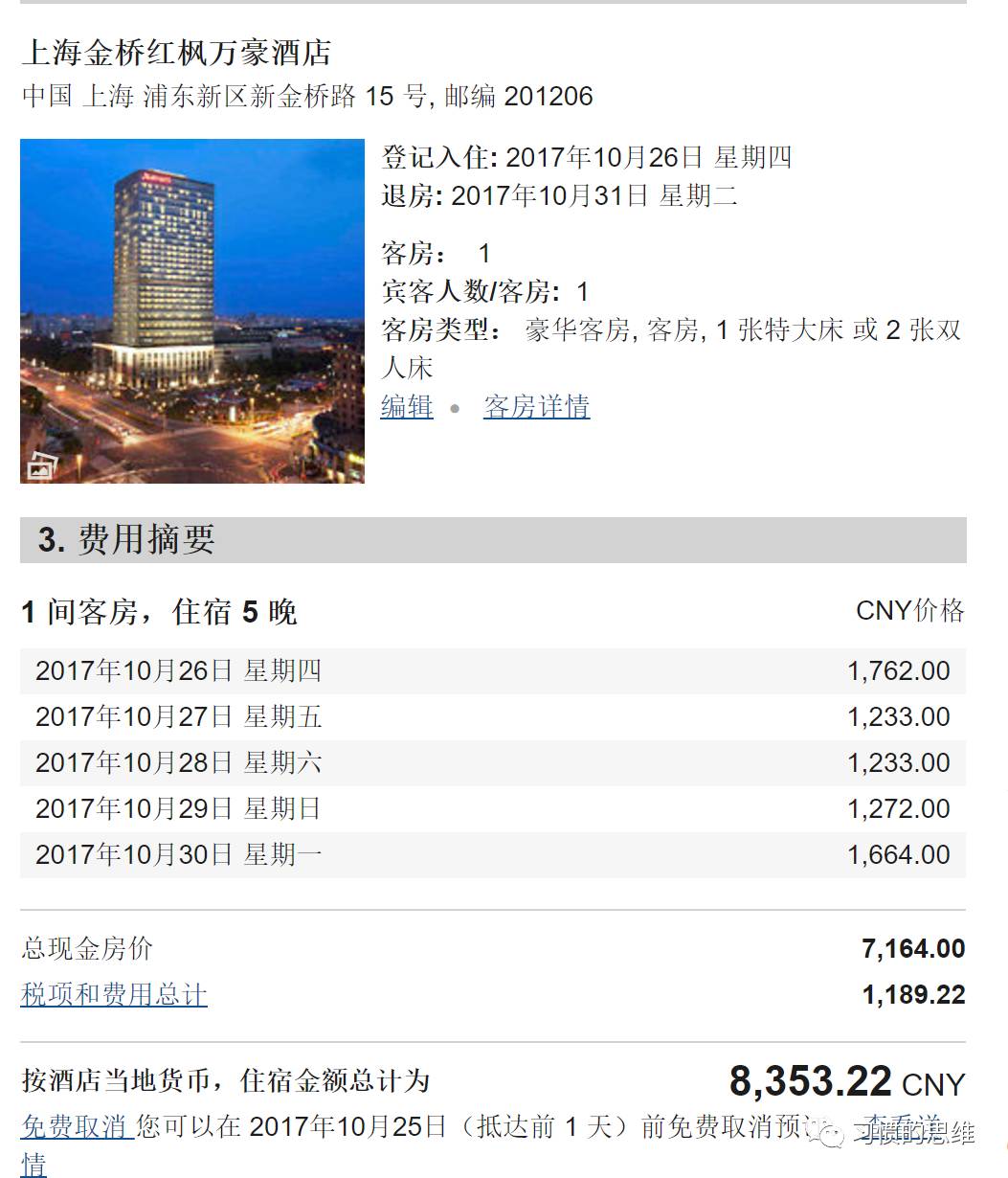Tap the 编辑 link to edit the booking
This screenshot has height=1178, width=1008.
point(407,407)
